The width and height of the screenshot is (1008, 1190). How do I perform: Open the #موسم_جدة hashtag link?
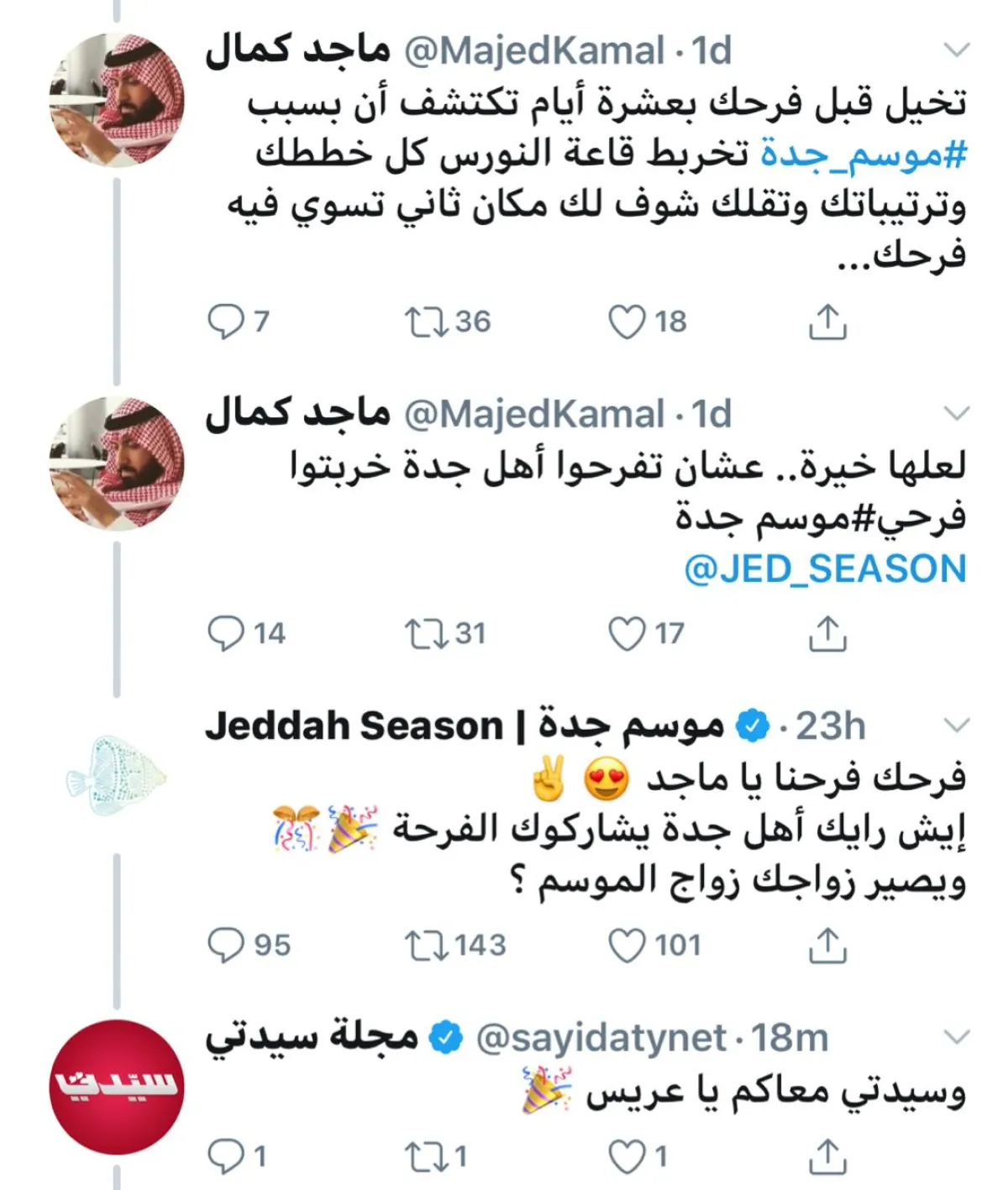click(864, 155)
